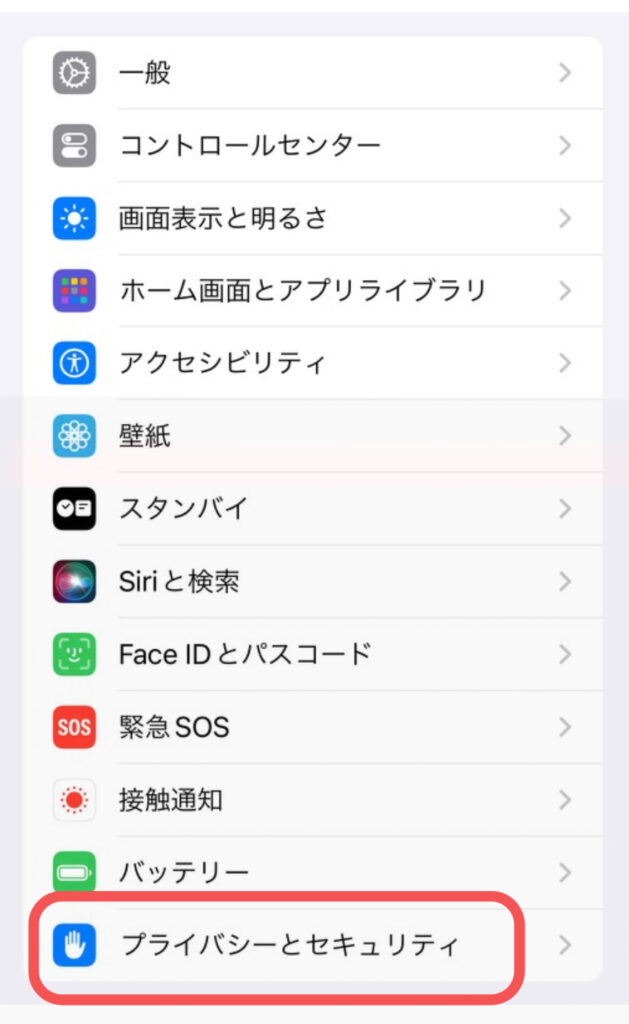Open コントロールセンター settings
Image resolution: width=629 pixels, height=1024 pixels.
point(313,145)
